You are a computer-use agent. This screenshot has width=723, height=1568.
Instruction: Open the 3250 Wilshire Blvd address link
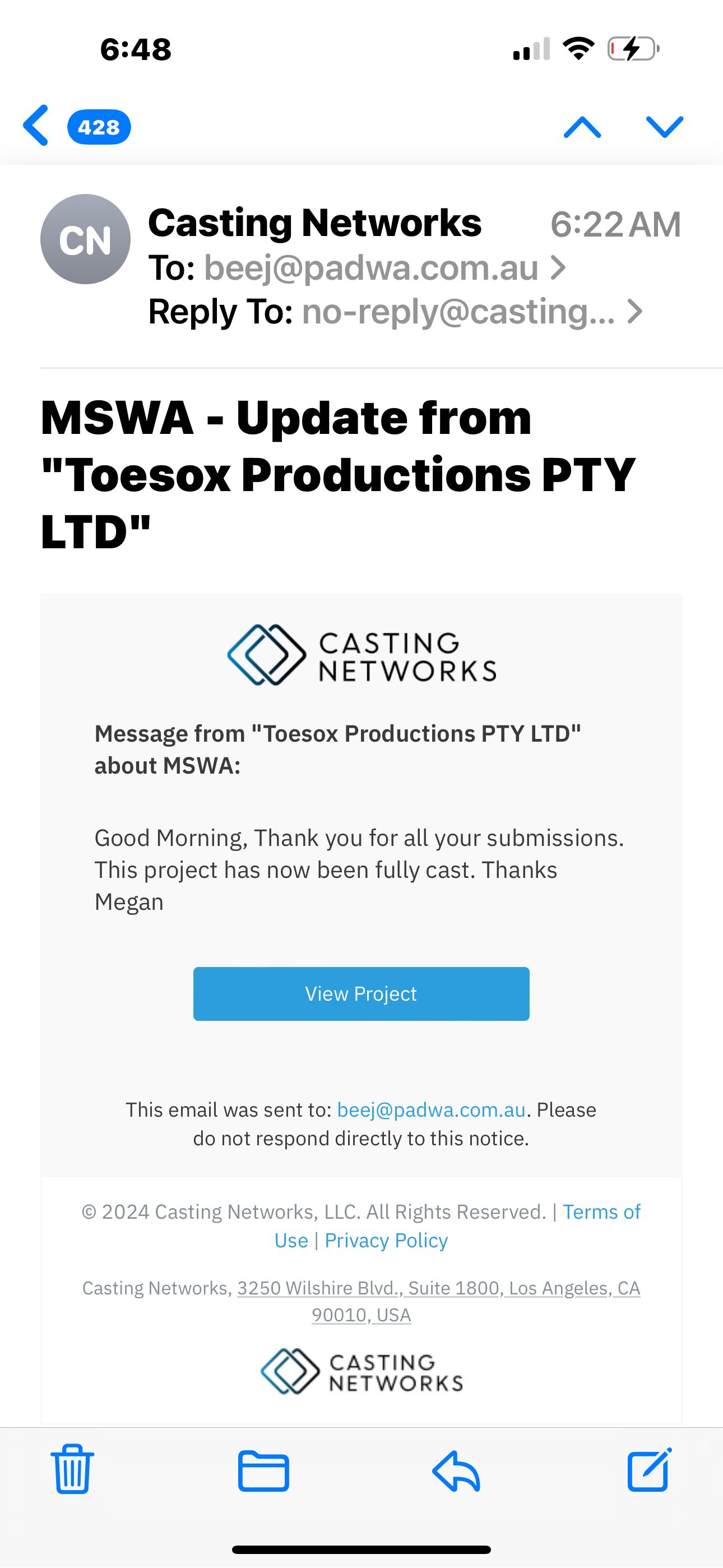pos(438,1288)
